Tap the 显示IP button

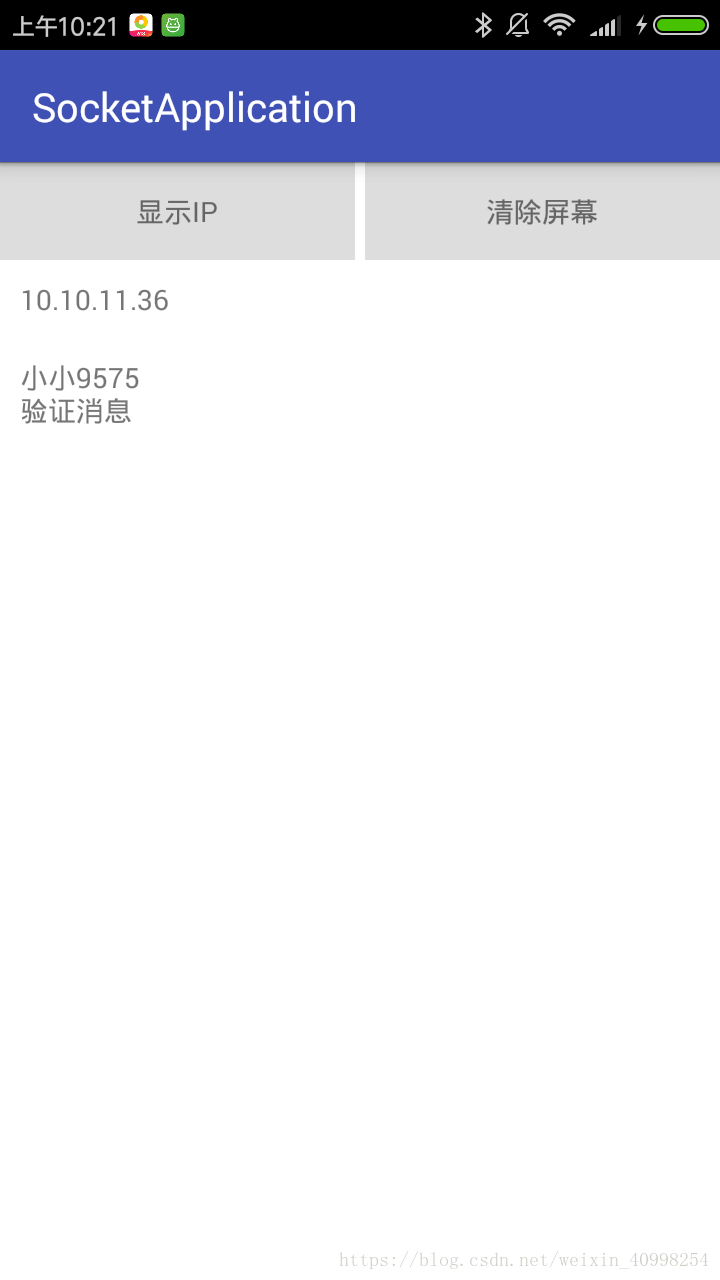(177, 211)
